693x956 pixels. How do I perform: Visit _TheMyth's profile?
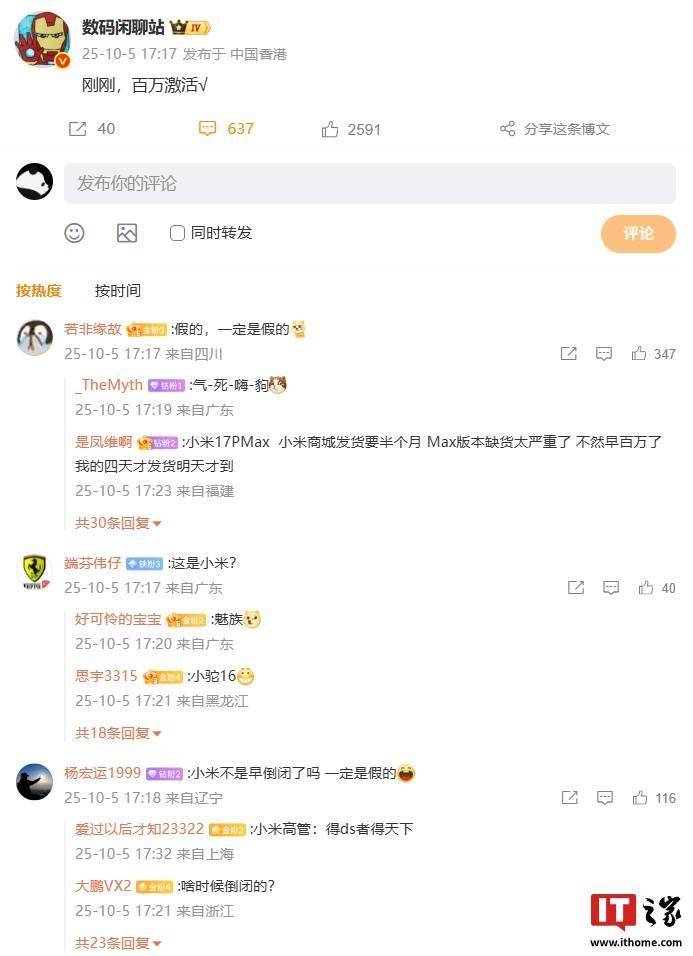coord(109,385)
